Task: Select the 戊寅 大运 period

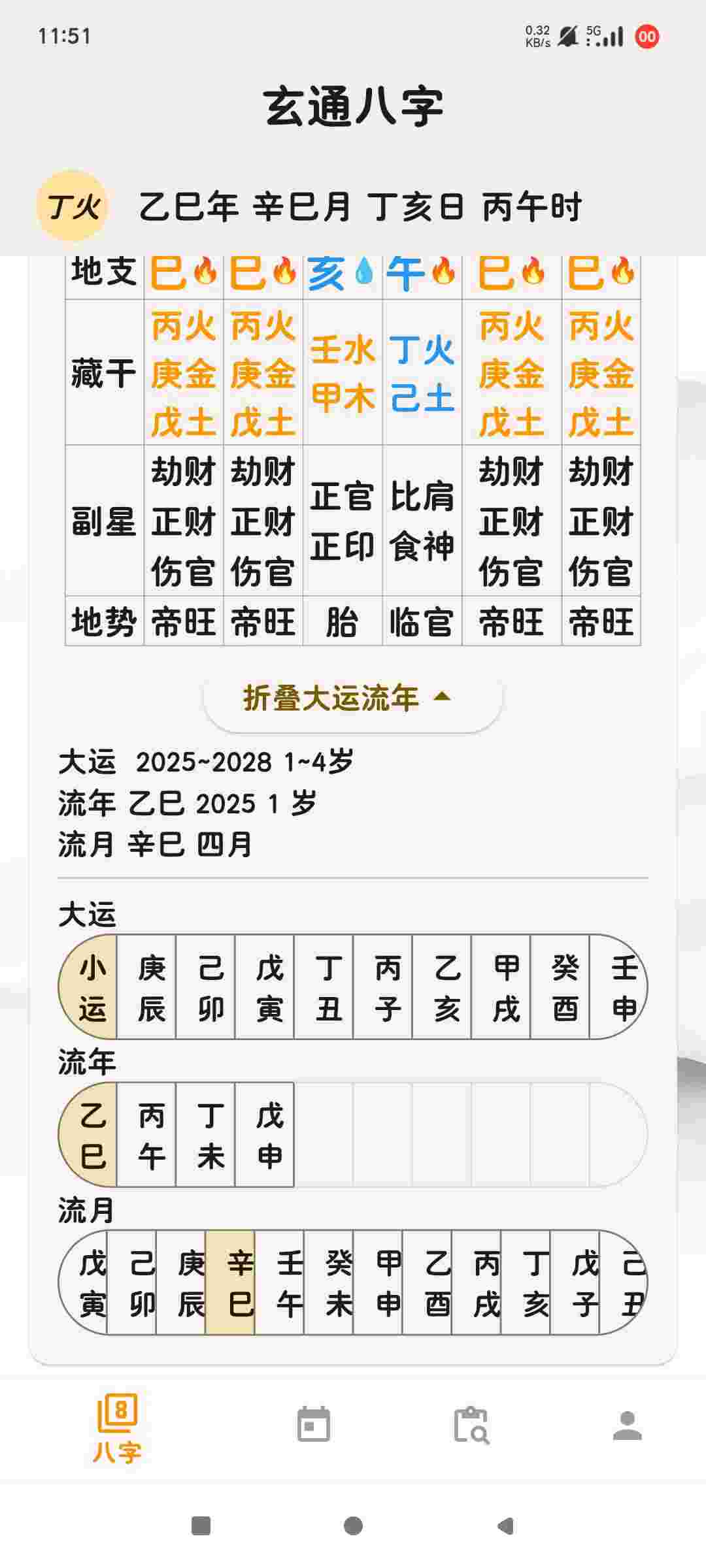Action: click(269, 987)
